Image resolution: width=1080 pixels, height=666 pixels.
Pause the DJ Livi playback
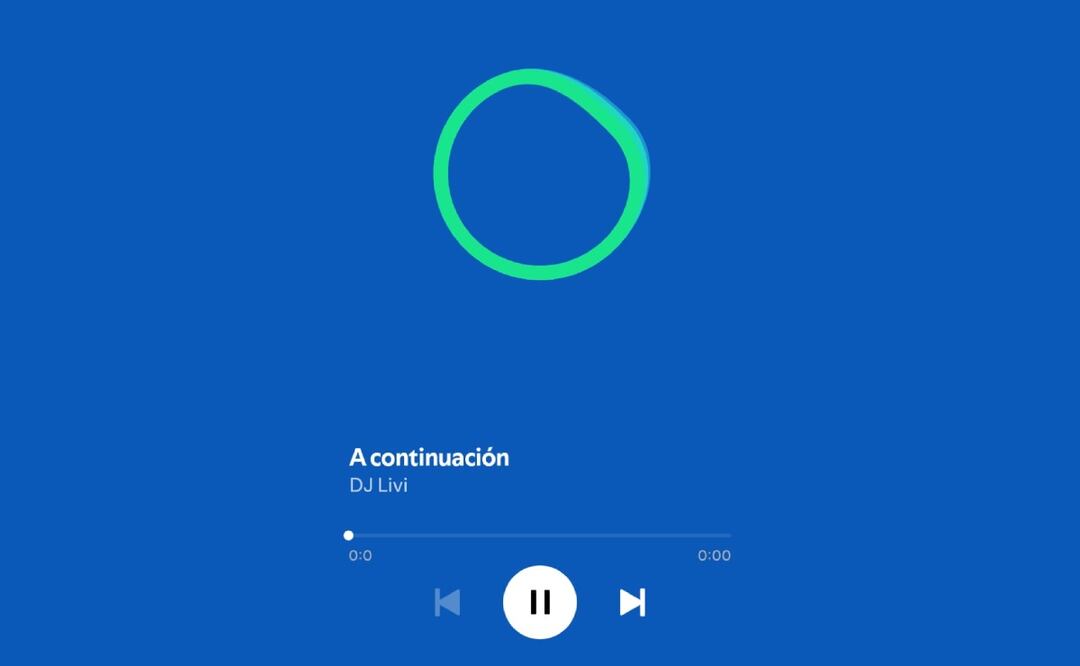[540, 602]
